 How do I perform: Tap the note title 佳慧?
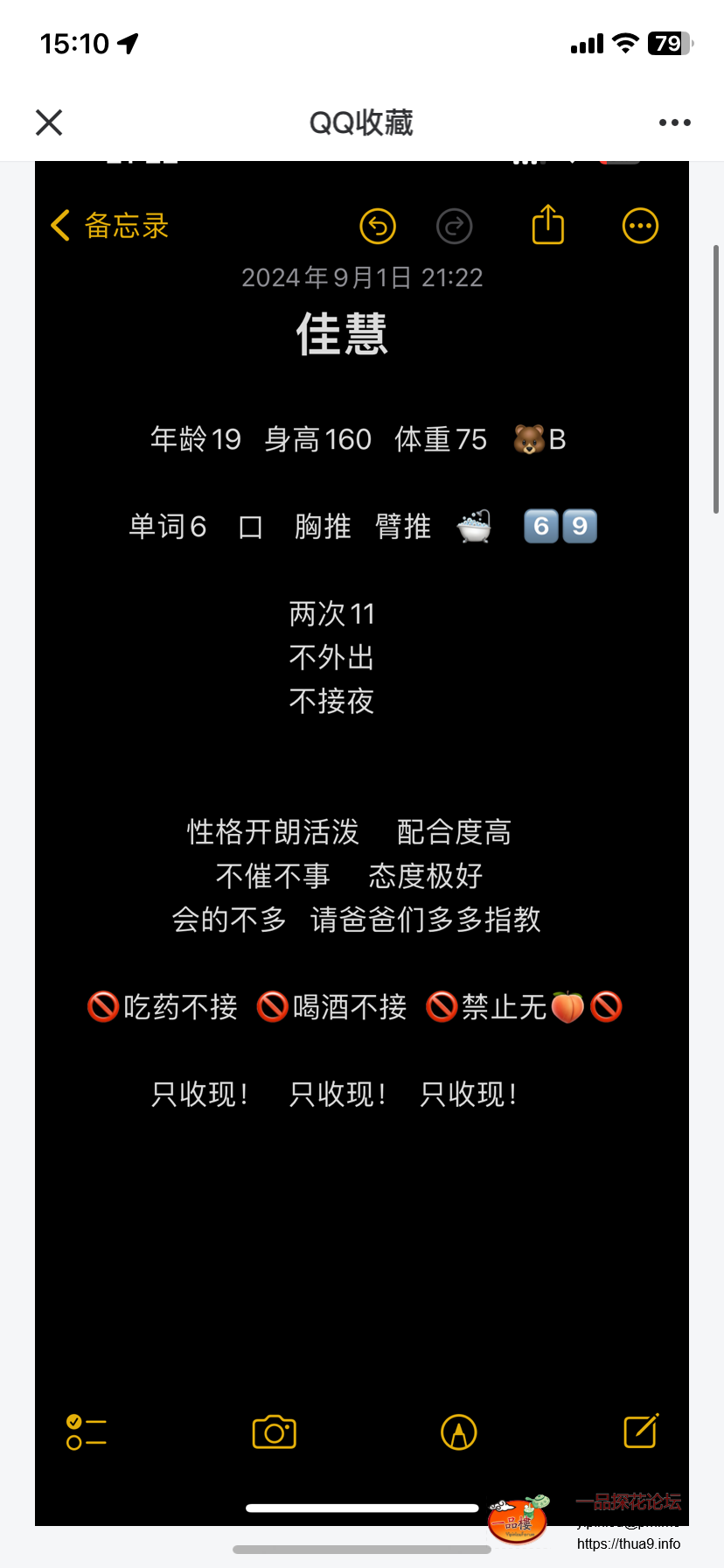[x=343, y=335]
